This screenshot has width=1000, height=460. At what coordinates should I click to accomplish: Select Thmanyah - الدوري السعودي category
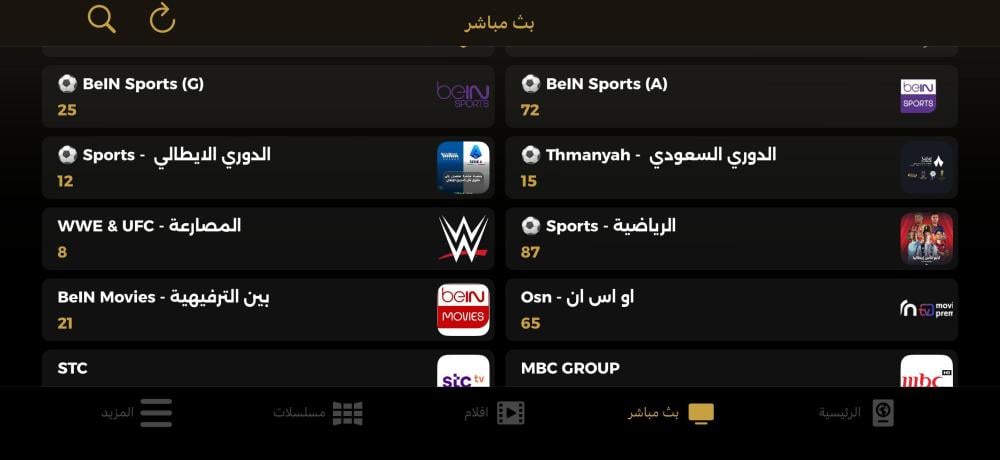731,167
